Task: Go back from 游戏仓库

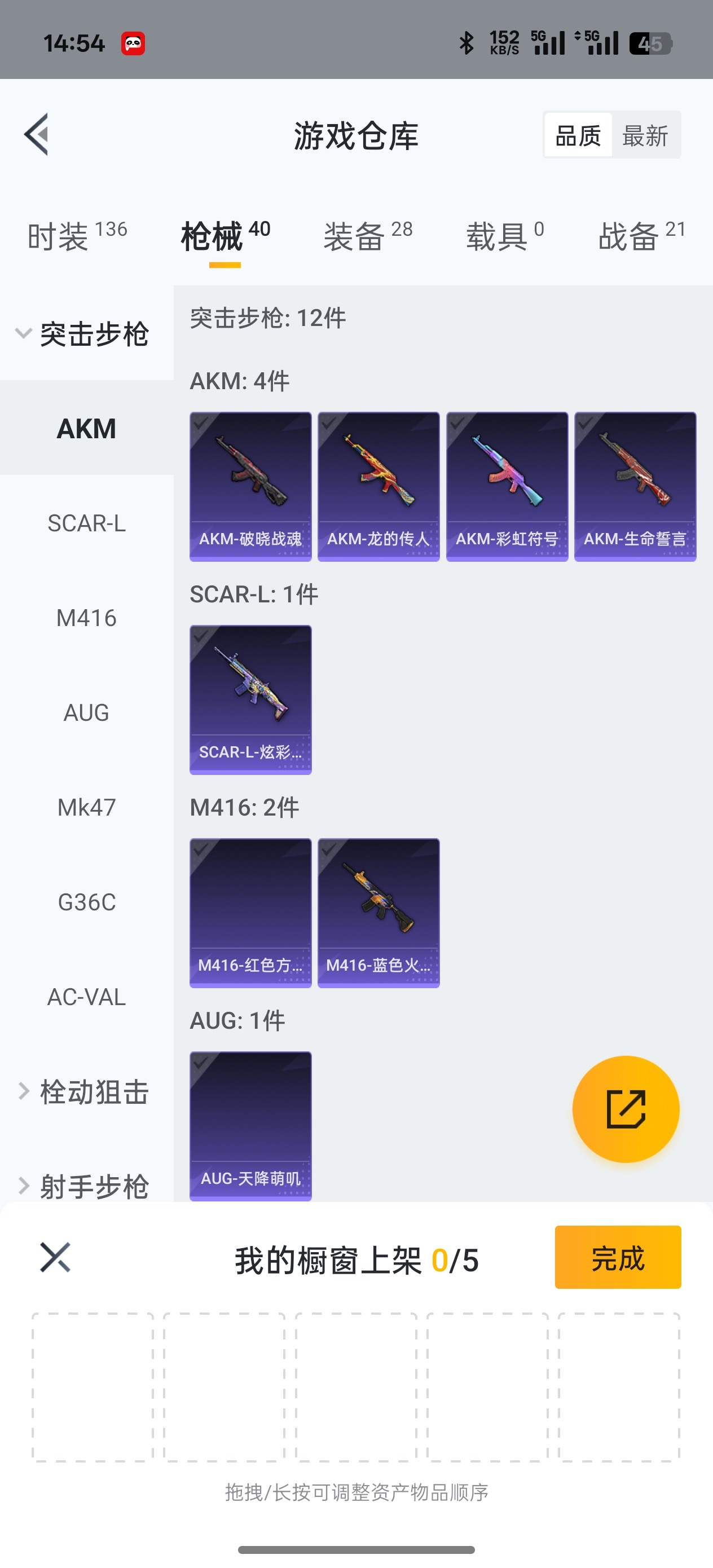Action: pos(37,135)
